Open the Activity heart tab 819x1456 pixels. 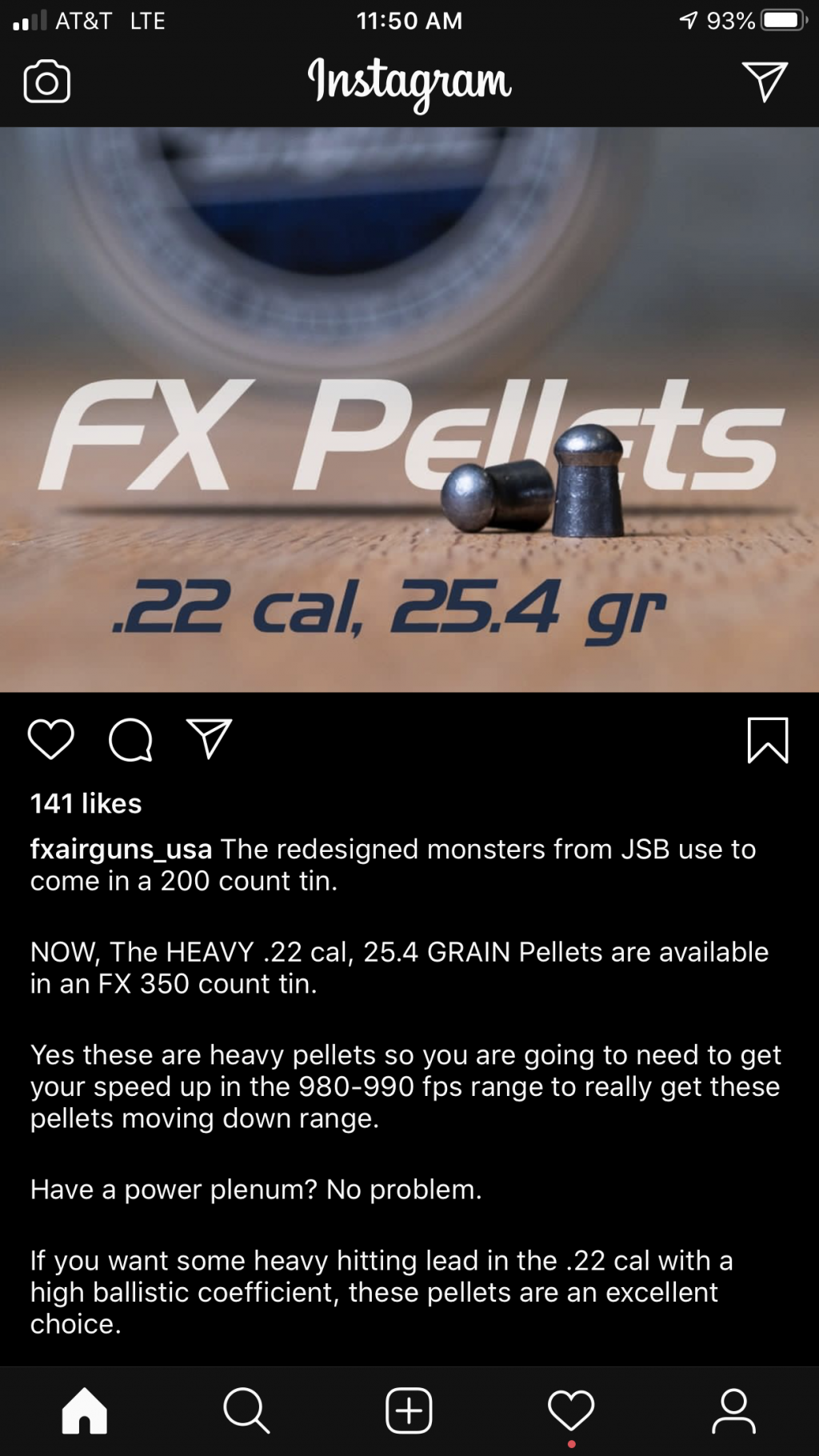point(571,1410)
